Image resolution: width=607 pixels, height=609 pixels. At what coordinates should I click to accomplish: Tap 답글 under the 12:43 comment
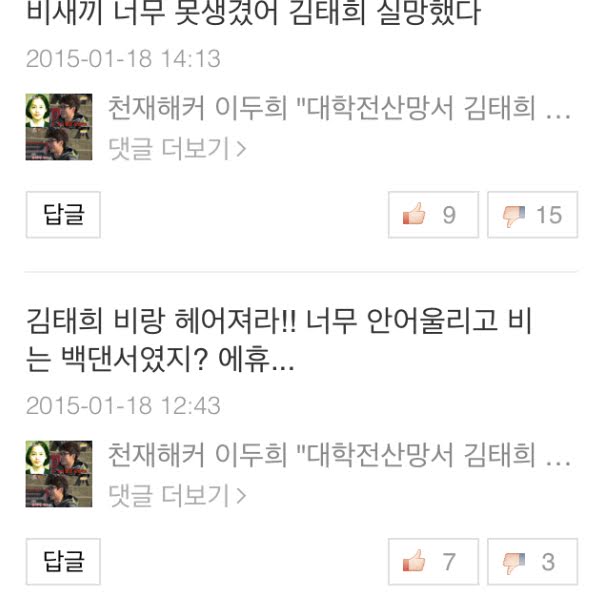tap(63, 562)
